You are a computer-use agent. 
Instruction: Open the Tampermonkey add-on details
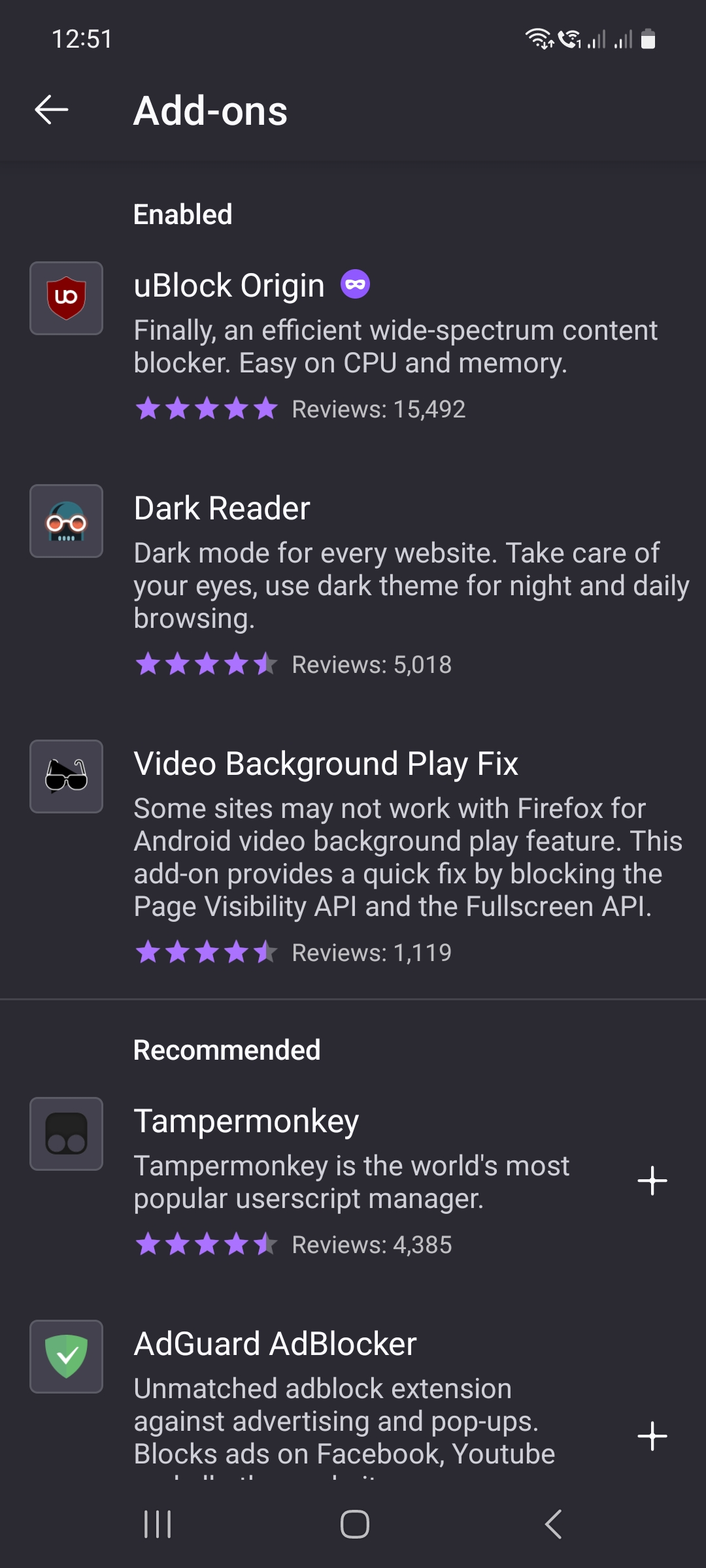pyautogui.click(x=246, y=1122)
